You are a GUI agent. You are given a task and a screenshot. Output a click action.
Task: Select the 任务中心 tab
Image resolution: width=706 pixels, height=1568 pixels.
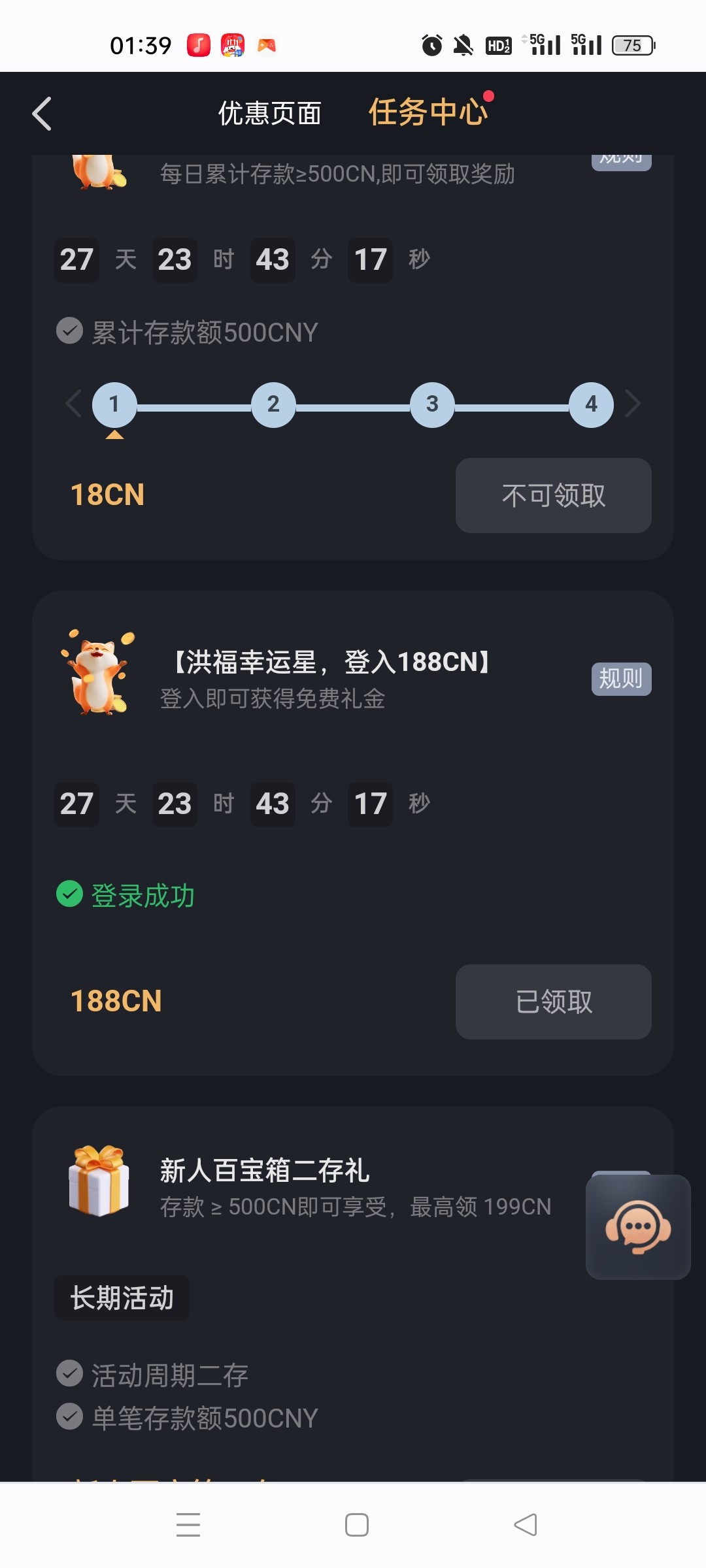click(x=428, y=112)
